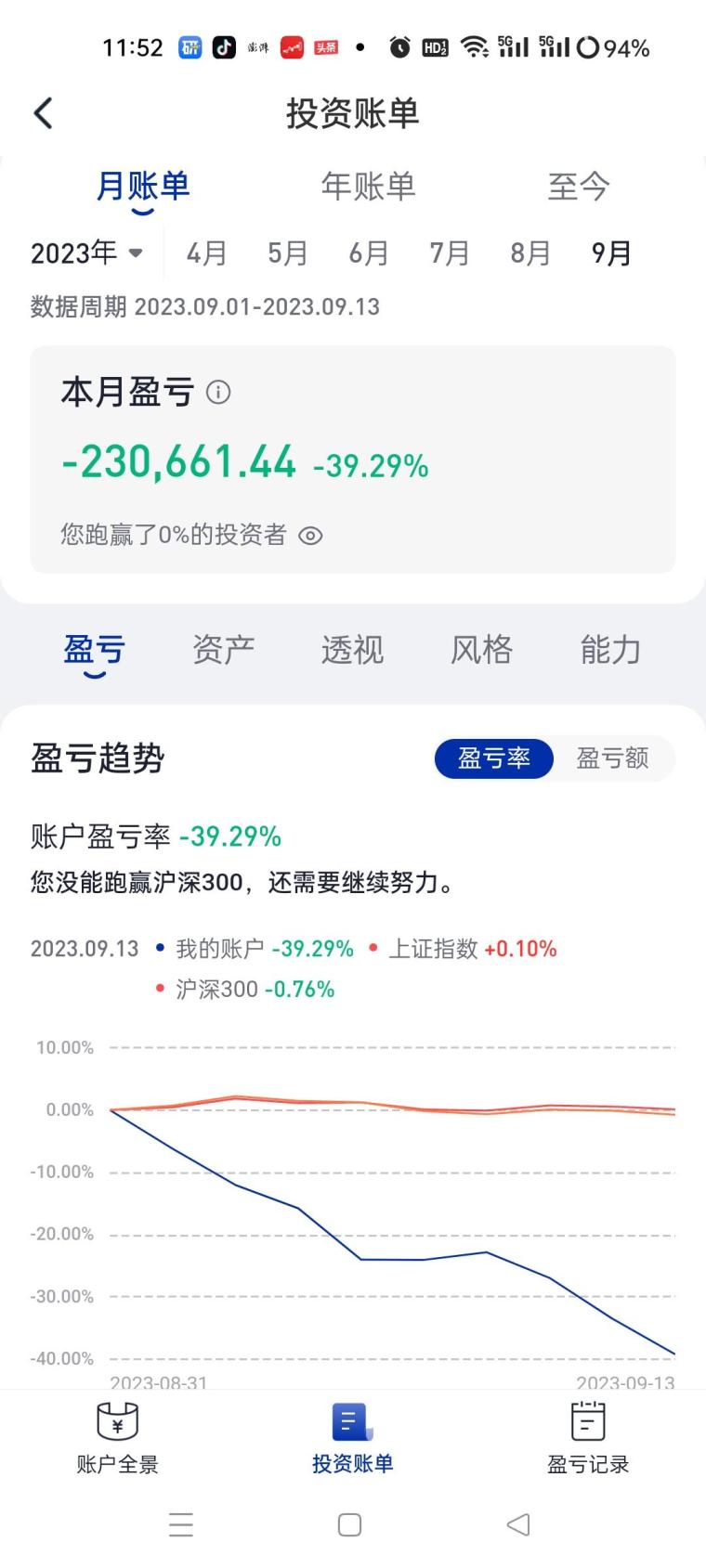Open 账户全景 in bottom navigation
Image resolution: width=706 pixels, height=1568 pixels.
pyautogui.click(x=117, y=1437)
